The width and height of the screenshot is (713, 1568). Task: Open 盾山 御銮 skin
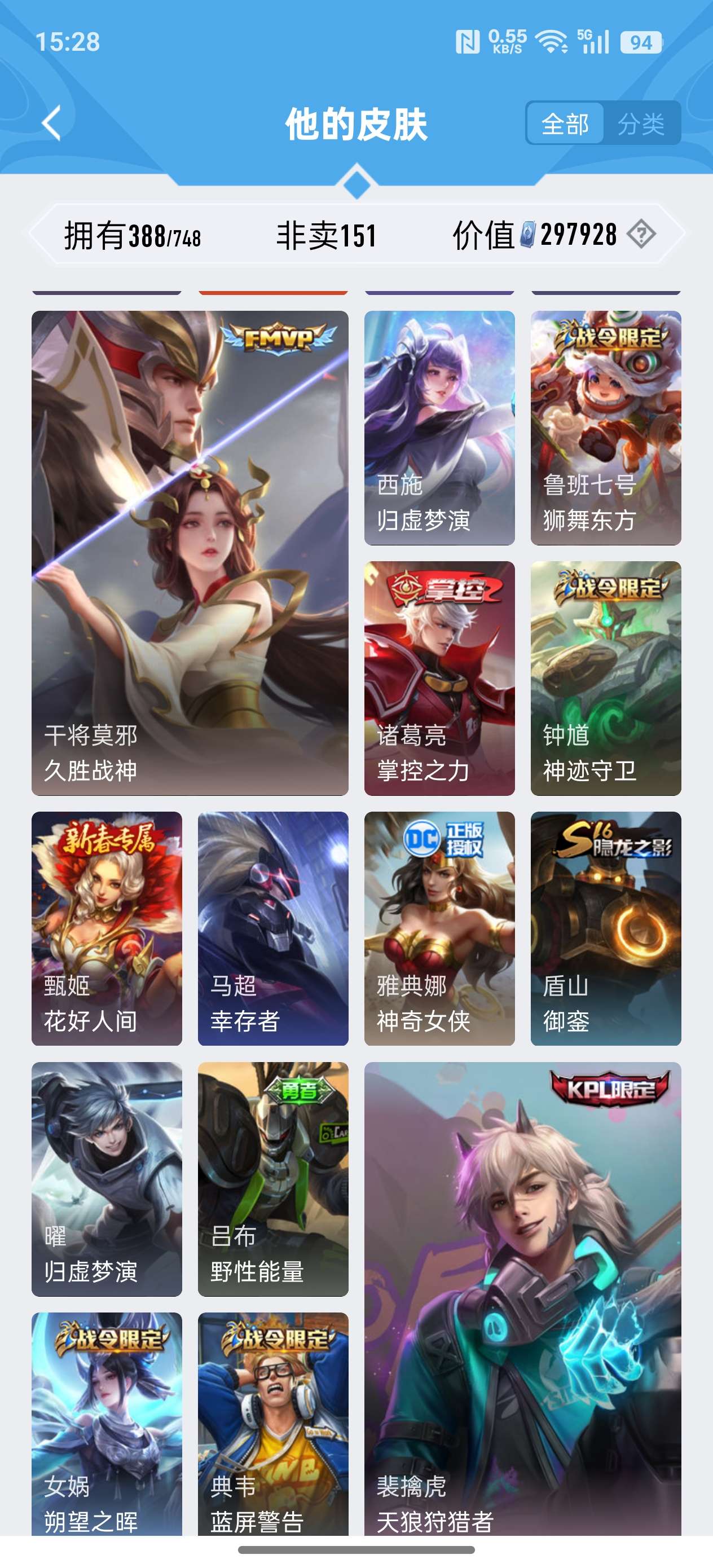click(x=605, y=928)
